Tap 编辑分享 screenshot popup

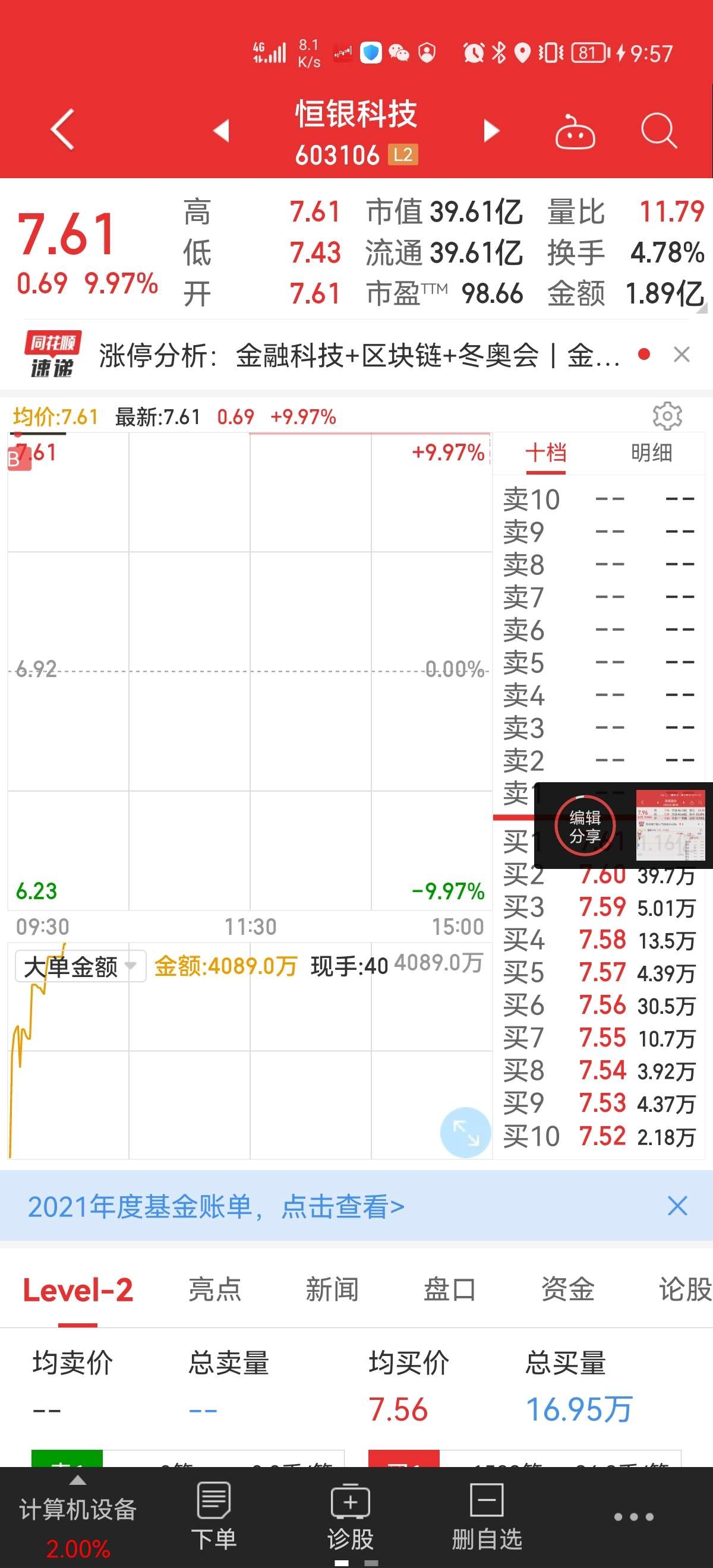[x=585, y=826]
